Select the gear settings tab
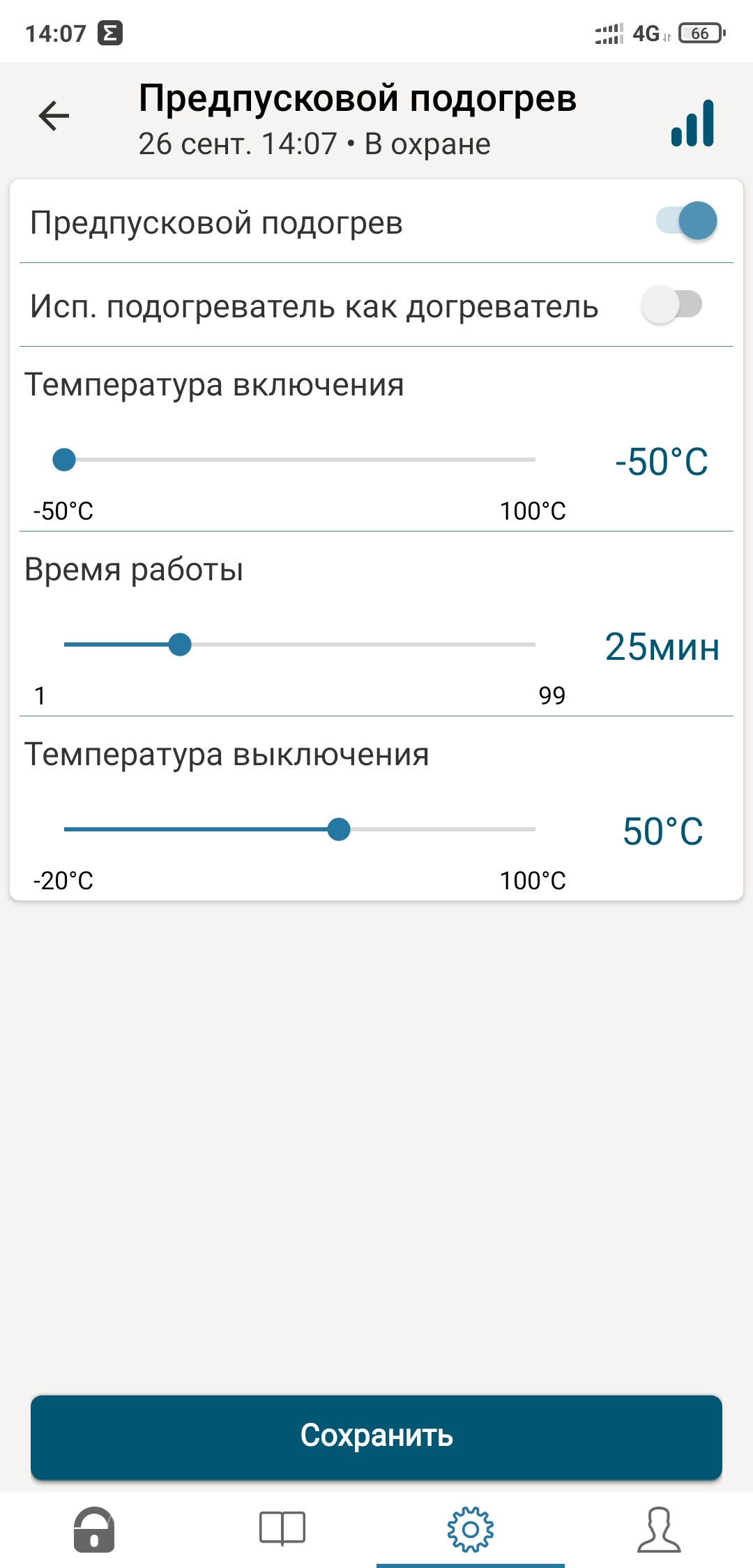This screenshot has height=1568, width=753. [x=471, y=1530]
